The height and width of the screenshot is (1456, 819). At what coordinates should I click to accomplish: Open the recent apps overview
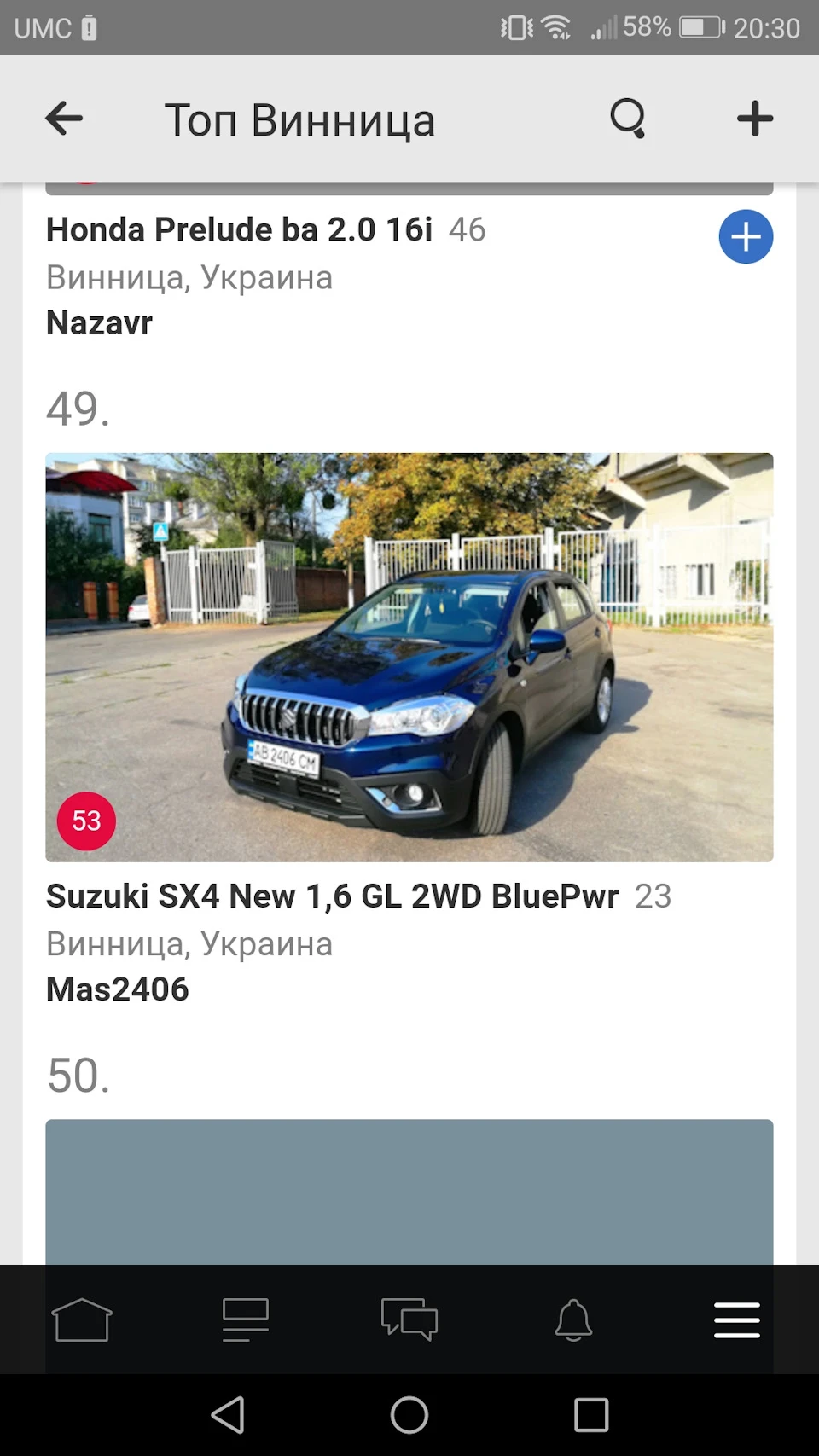tap(591, 1415)
